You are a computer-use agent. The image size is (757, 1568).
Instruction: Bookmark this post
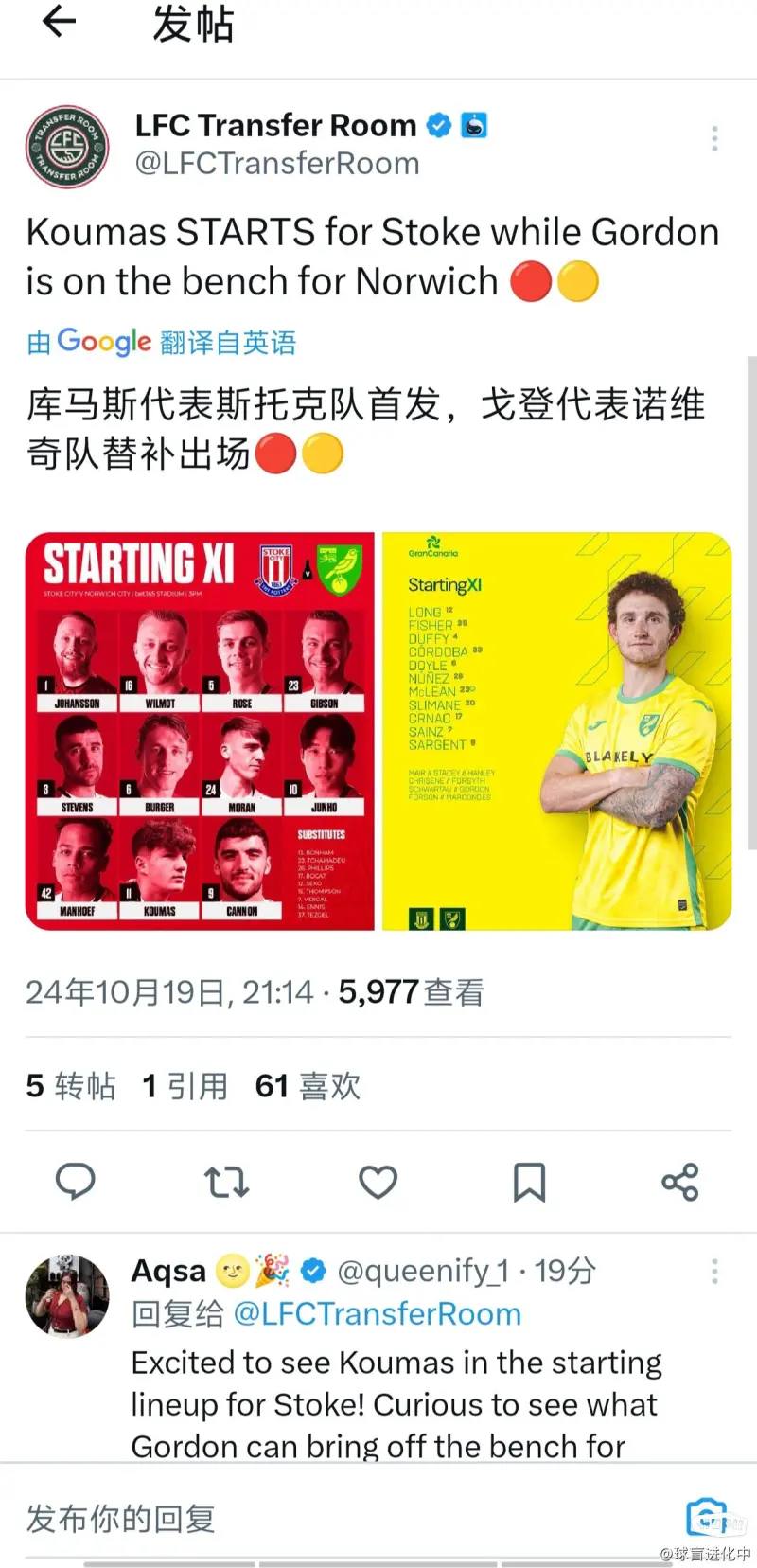pos(529,1182)
